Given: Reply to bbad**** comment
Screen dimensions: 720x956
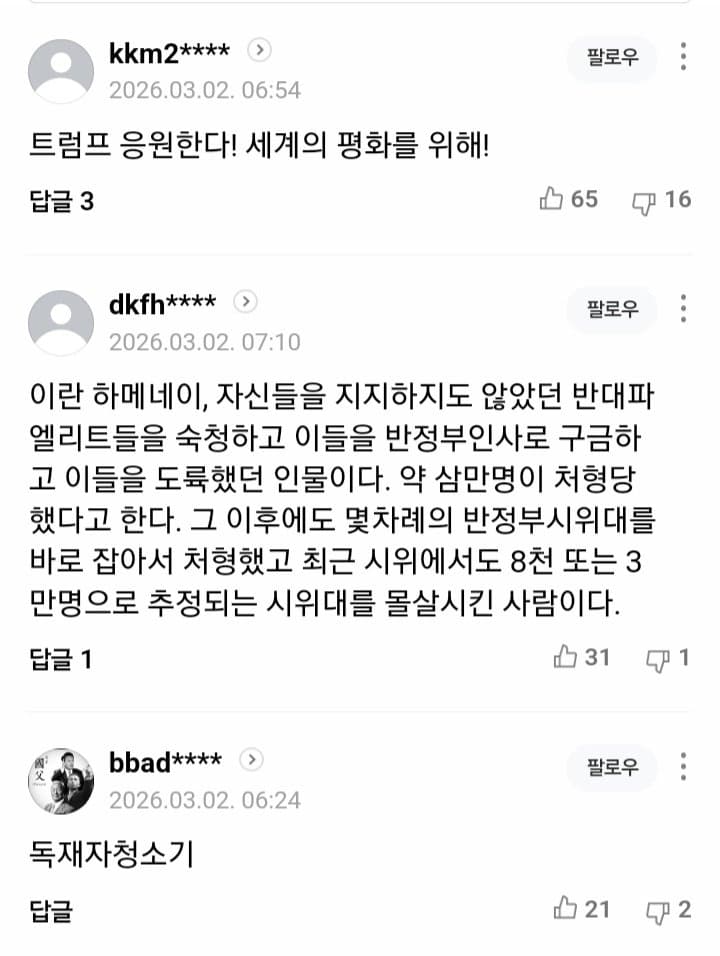Looking at the screenshot, I should click(x=50, y=910).
